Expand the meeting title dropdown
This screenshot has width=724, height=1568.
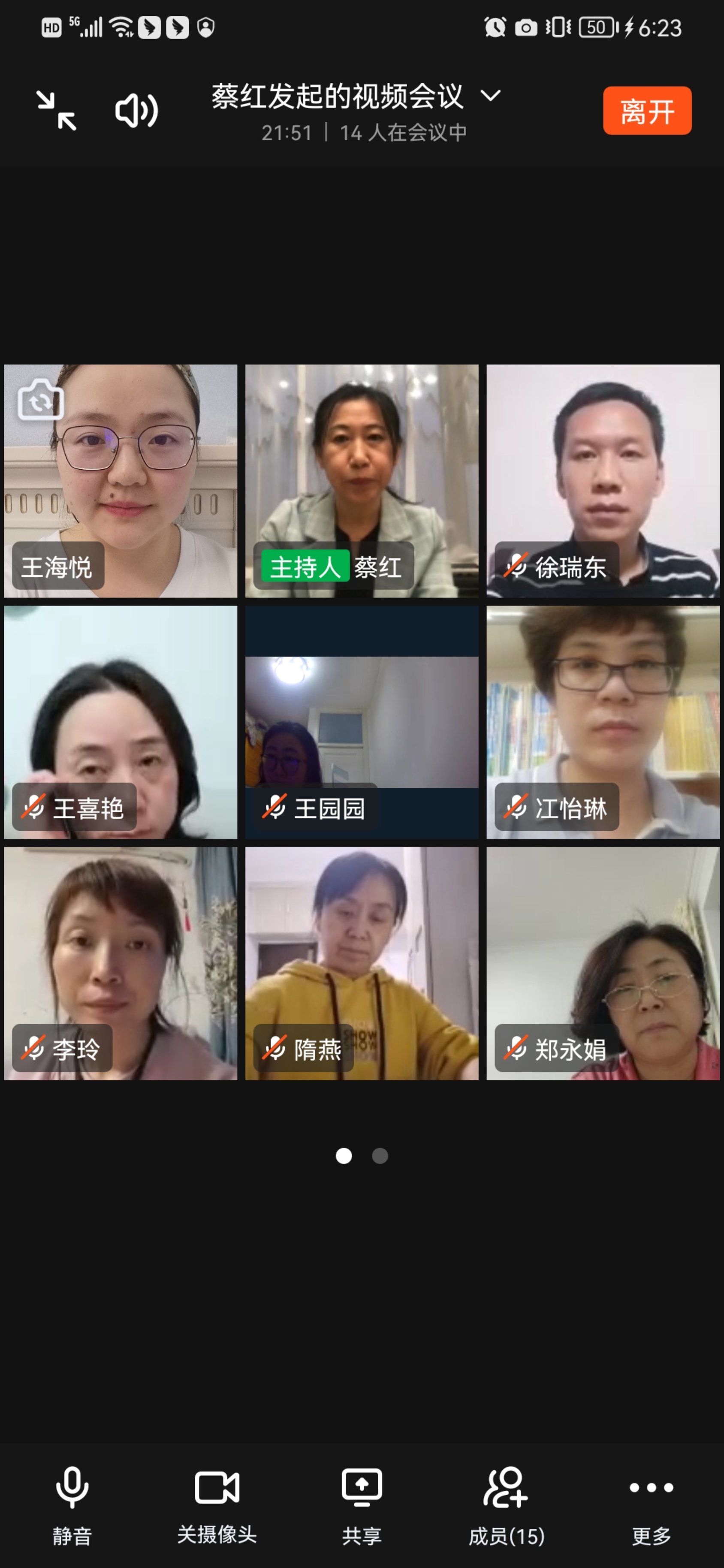[490, 96]
